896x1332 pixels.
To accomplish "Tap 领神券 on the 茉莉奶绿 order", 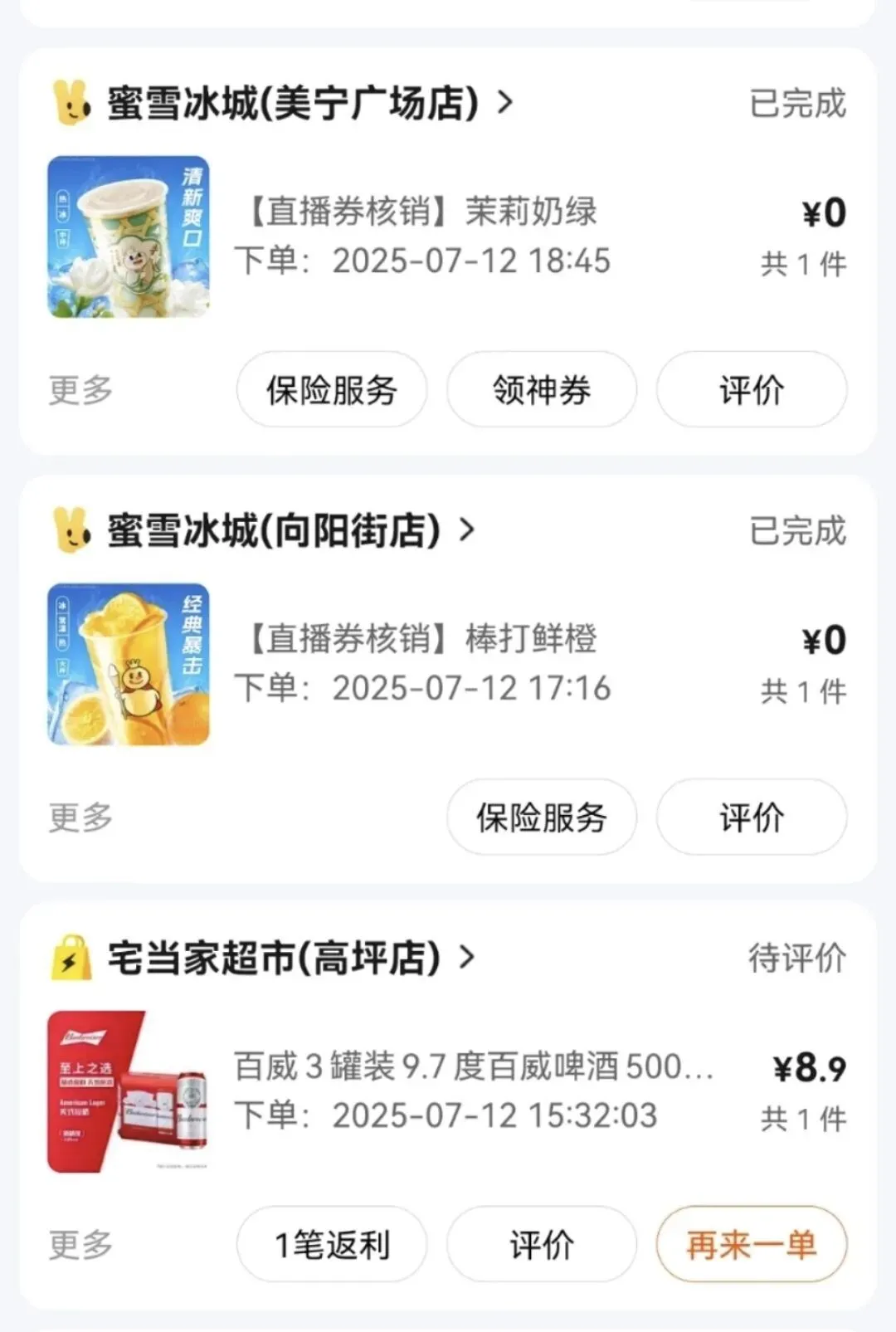I will pos(541,390).
